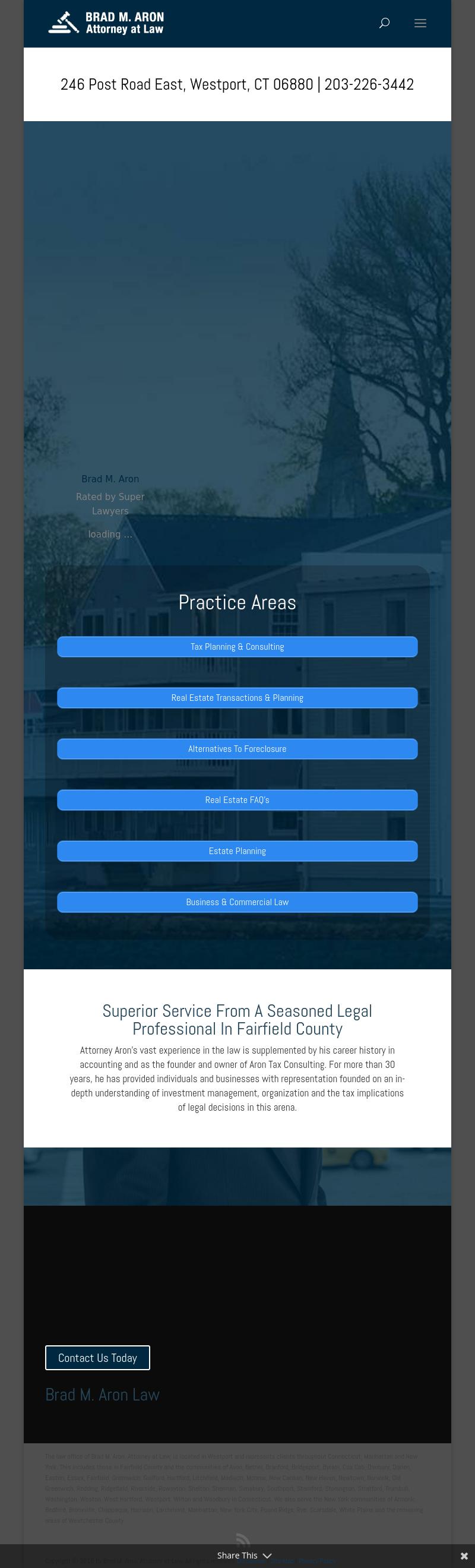This screenshot has height=1568, width=475.
Task: Select Real Estate Transactions & Planning
Action: point(237,697)
